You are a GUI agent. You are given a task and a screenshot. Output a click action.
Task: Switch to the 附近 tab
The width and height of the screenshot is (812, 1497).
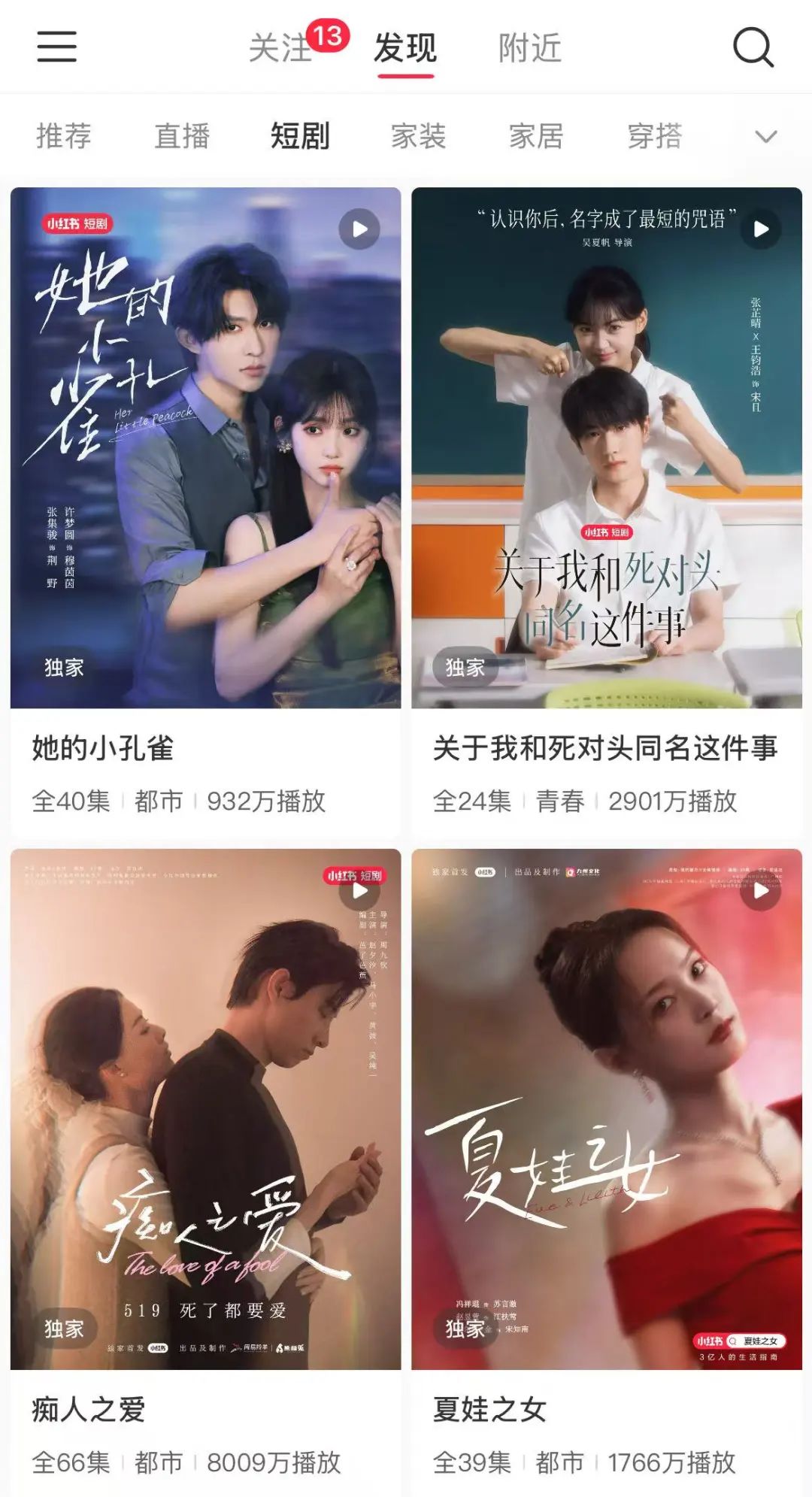(x=530, y=48)
